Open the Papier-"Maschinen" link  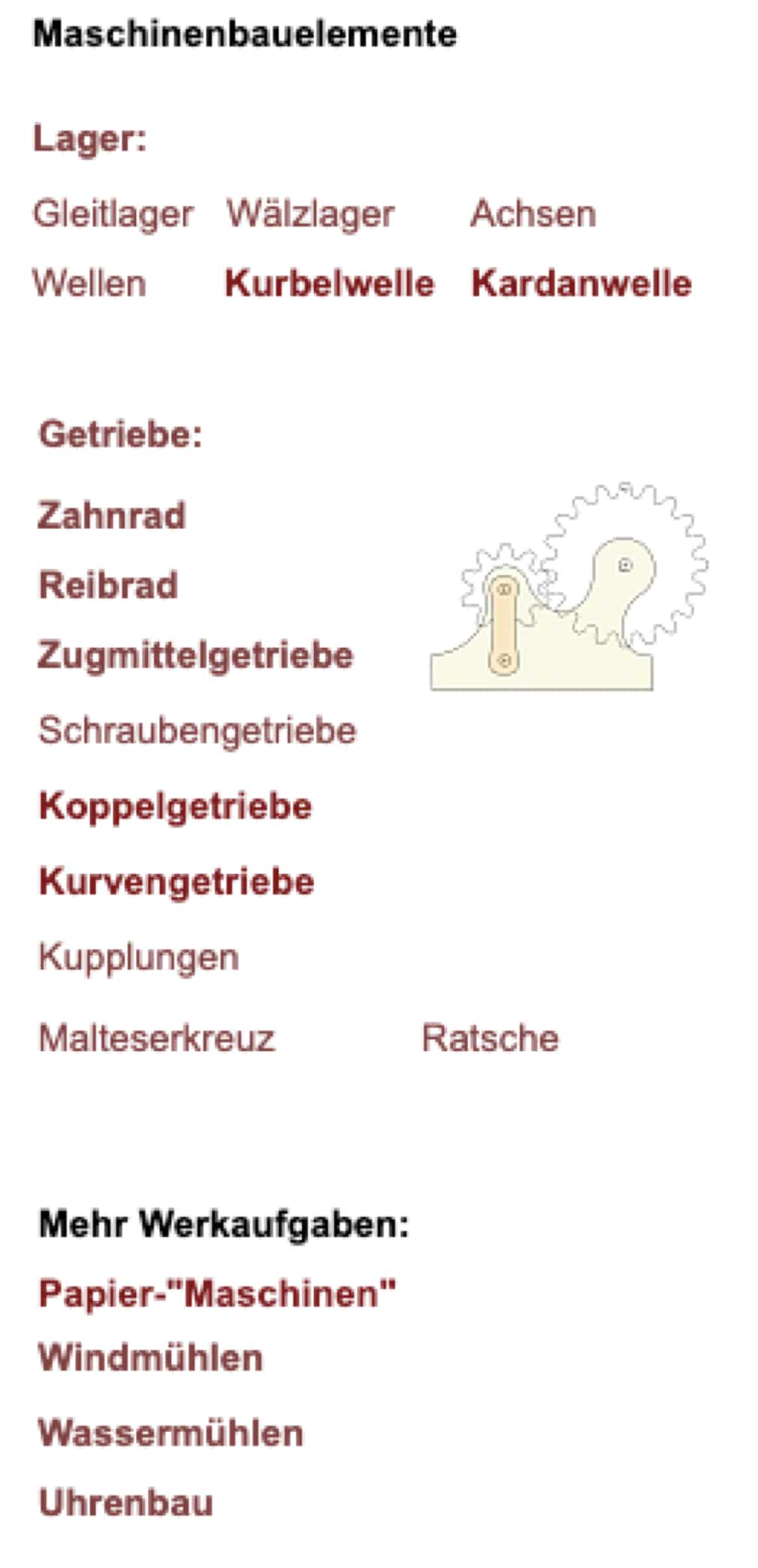[217, 1293]
